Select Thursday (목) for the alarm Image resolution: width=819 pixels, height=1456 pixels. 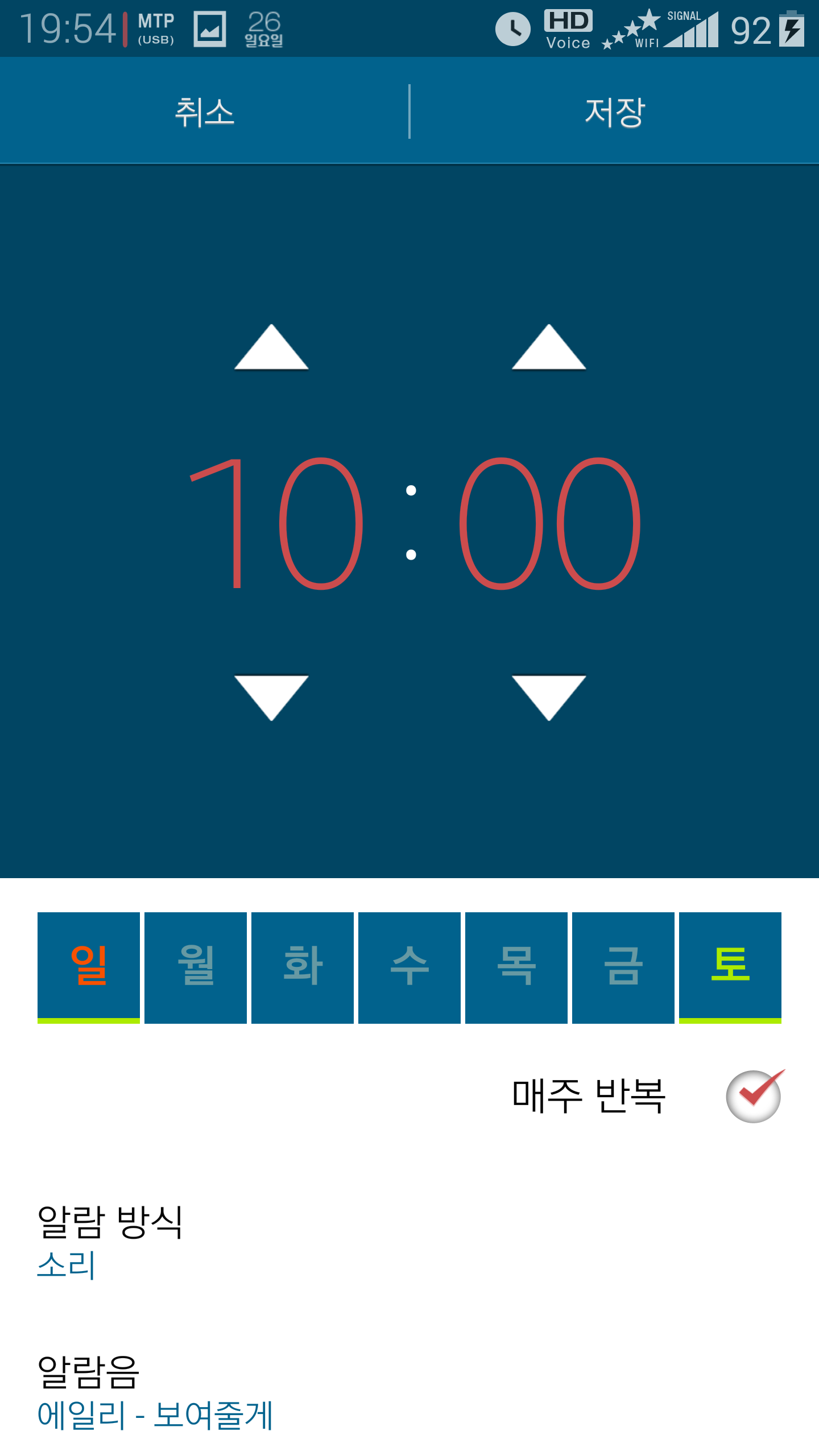click(x=516, y=967)
